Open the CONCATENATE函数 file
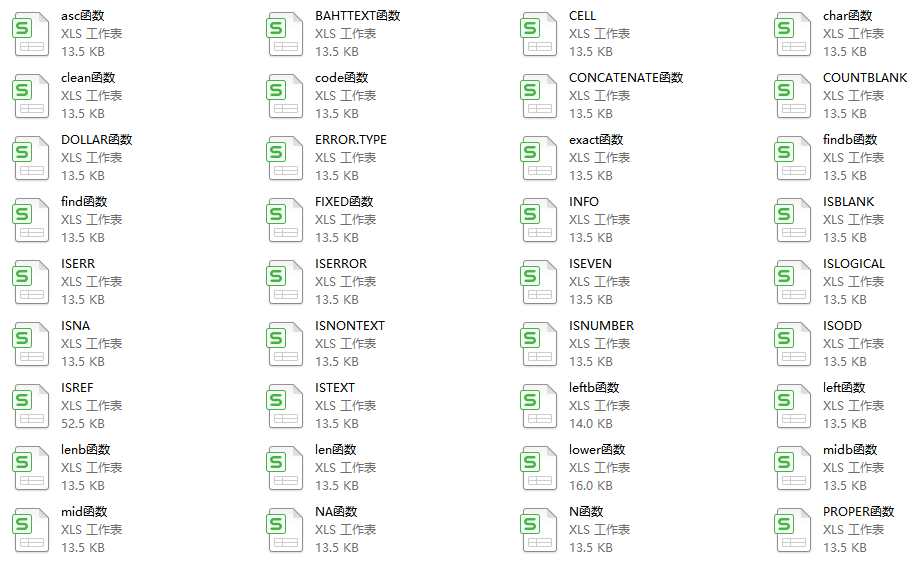Image resolution: width=910 pixels, height=563 pixels. [541, 96]
